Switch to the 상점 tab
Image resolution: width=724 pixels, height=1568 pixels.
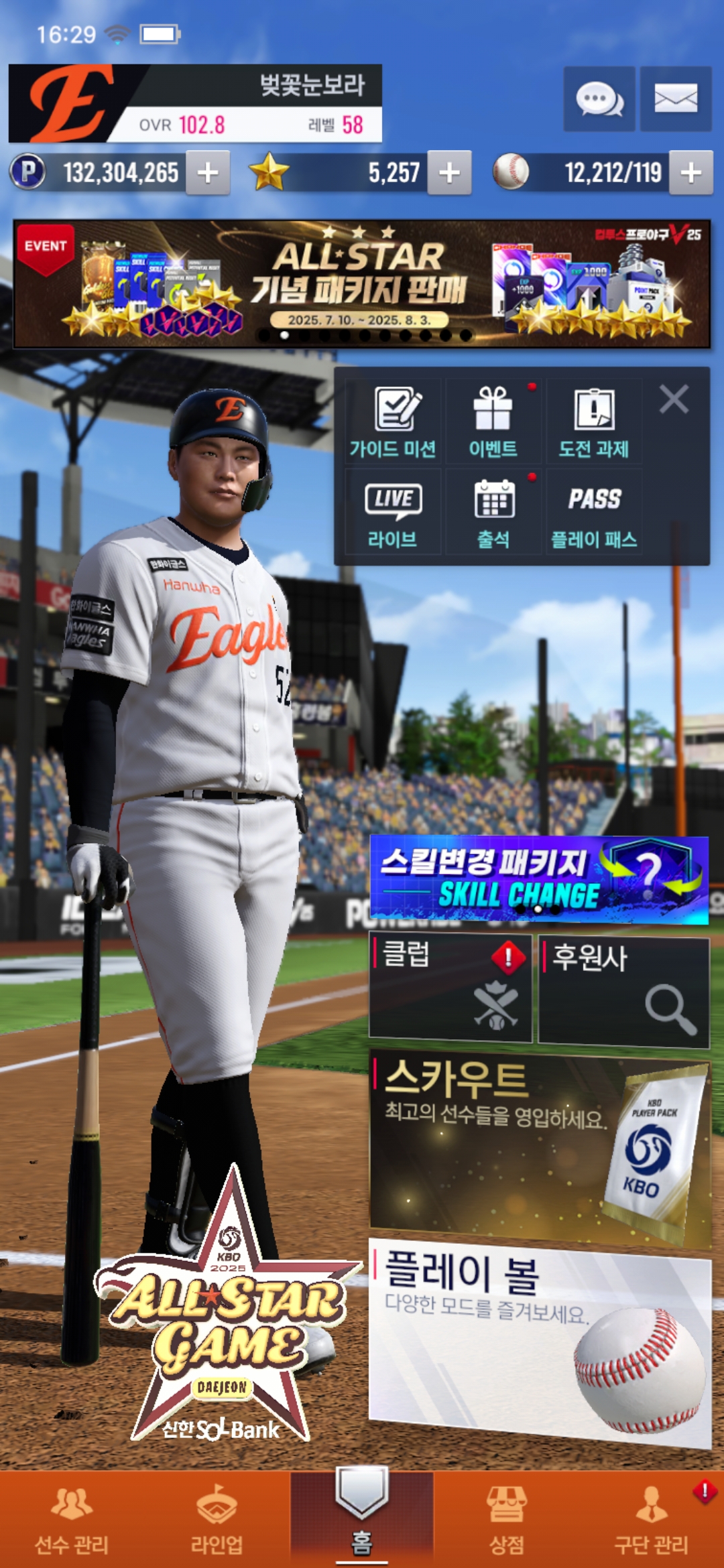click(507, 1520)
